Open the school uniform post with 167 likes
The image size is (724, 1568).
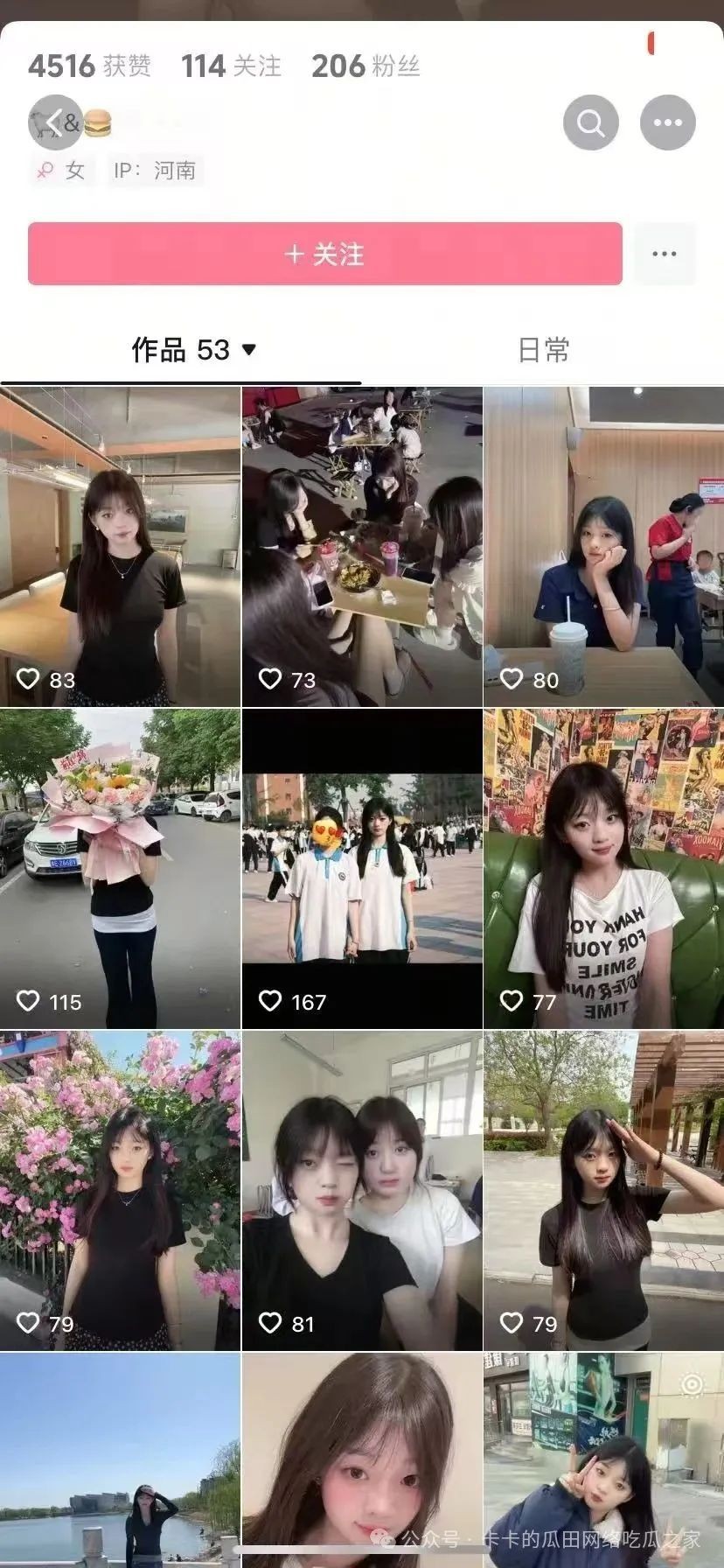(x=362, y=869)
